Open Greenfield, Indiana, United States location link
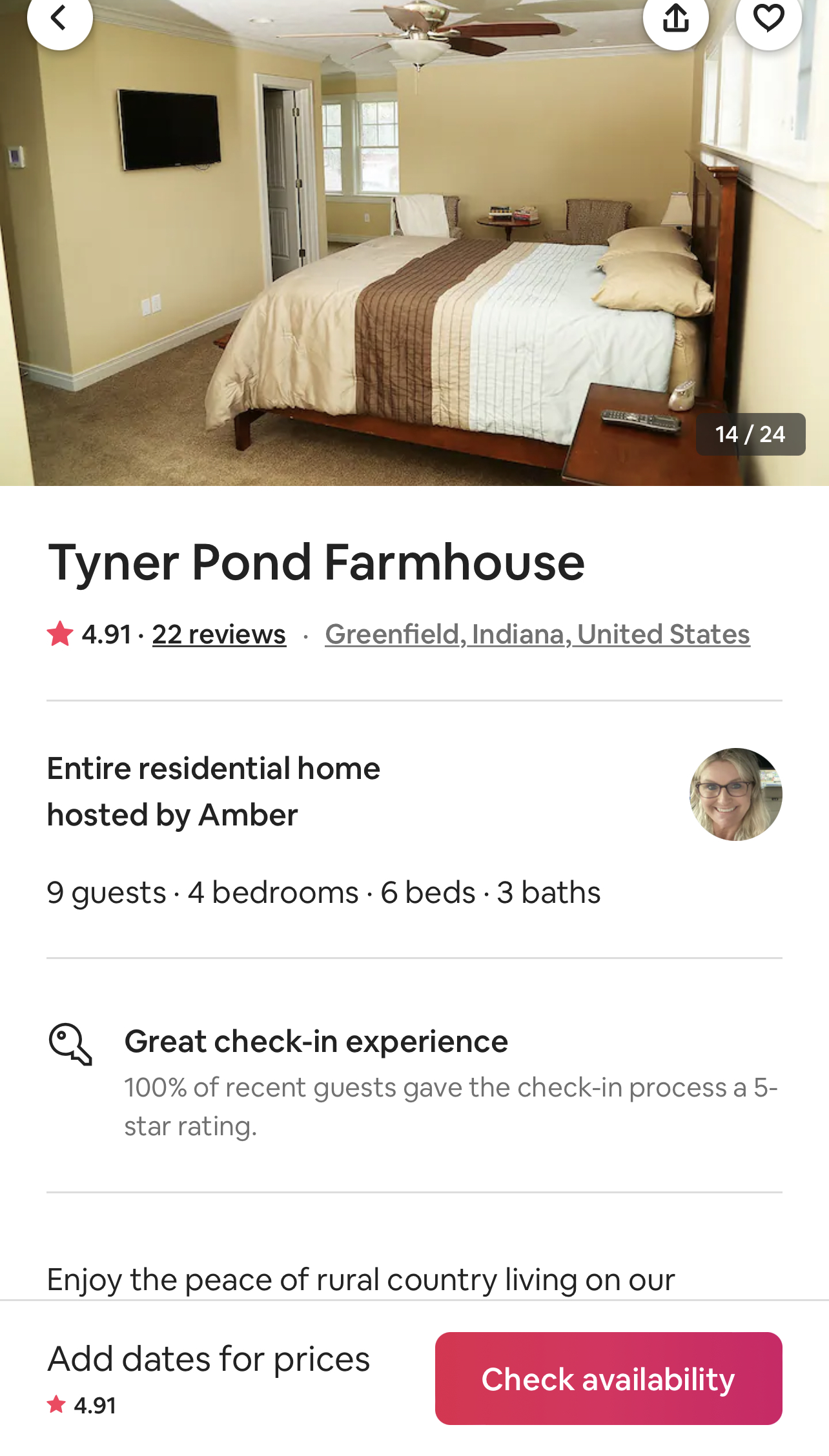The image size is (829, 1456). coord(537,634)
